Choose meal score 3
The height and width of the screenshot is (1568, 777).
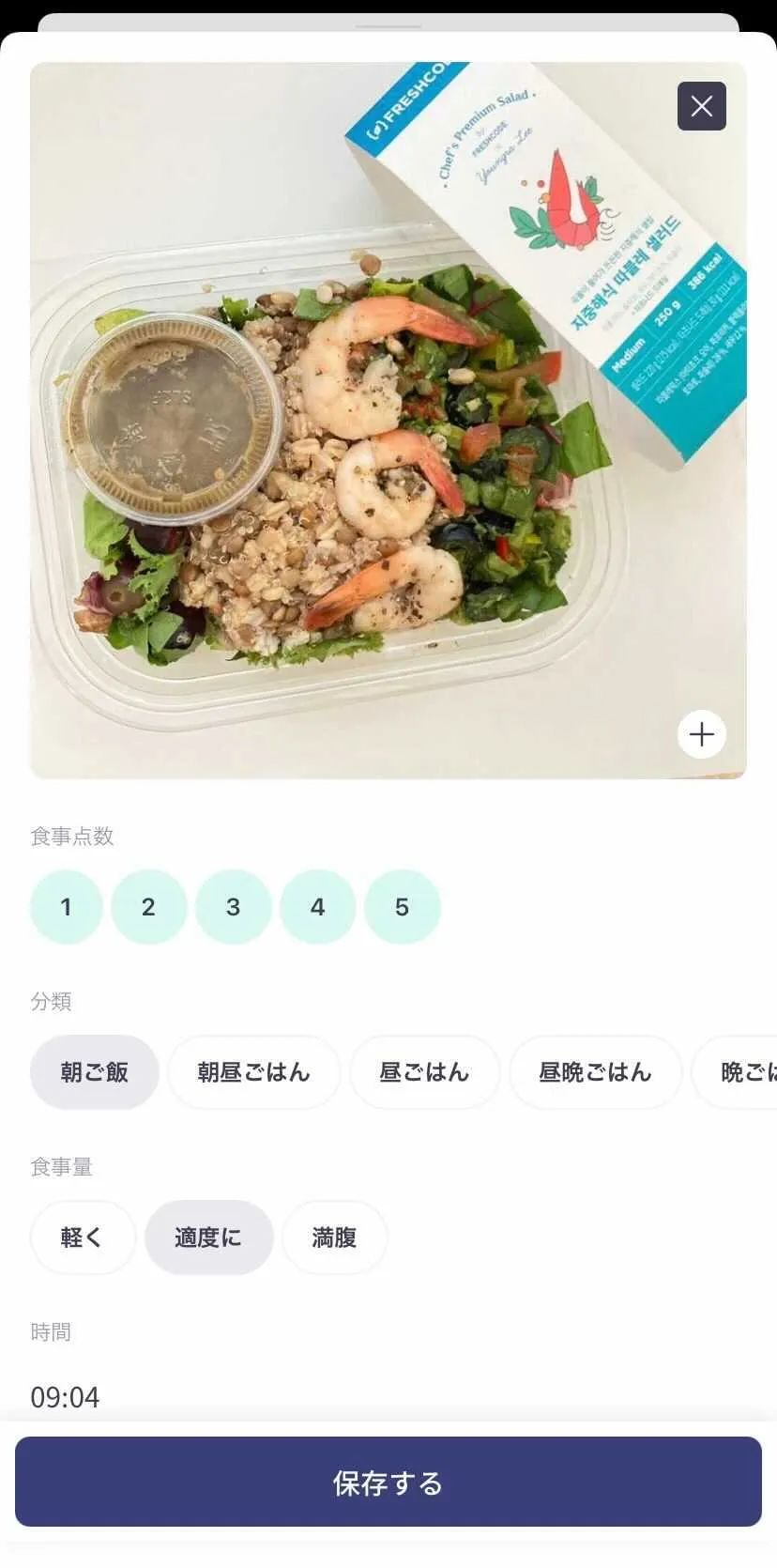coord(233,907)
